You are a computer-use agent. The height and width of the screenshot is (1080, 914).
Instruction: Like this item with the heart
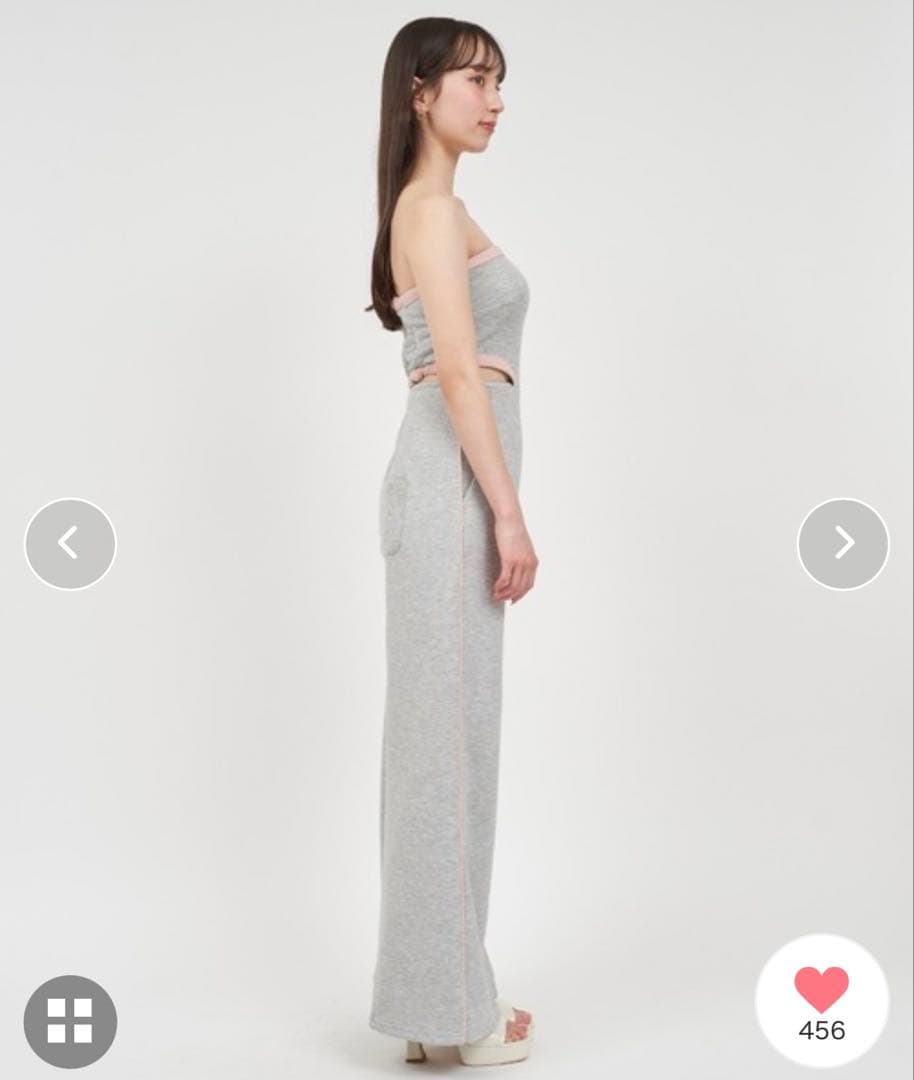821,990
